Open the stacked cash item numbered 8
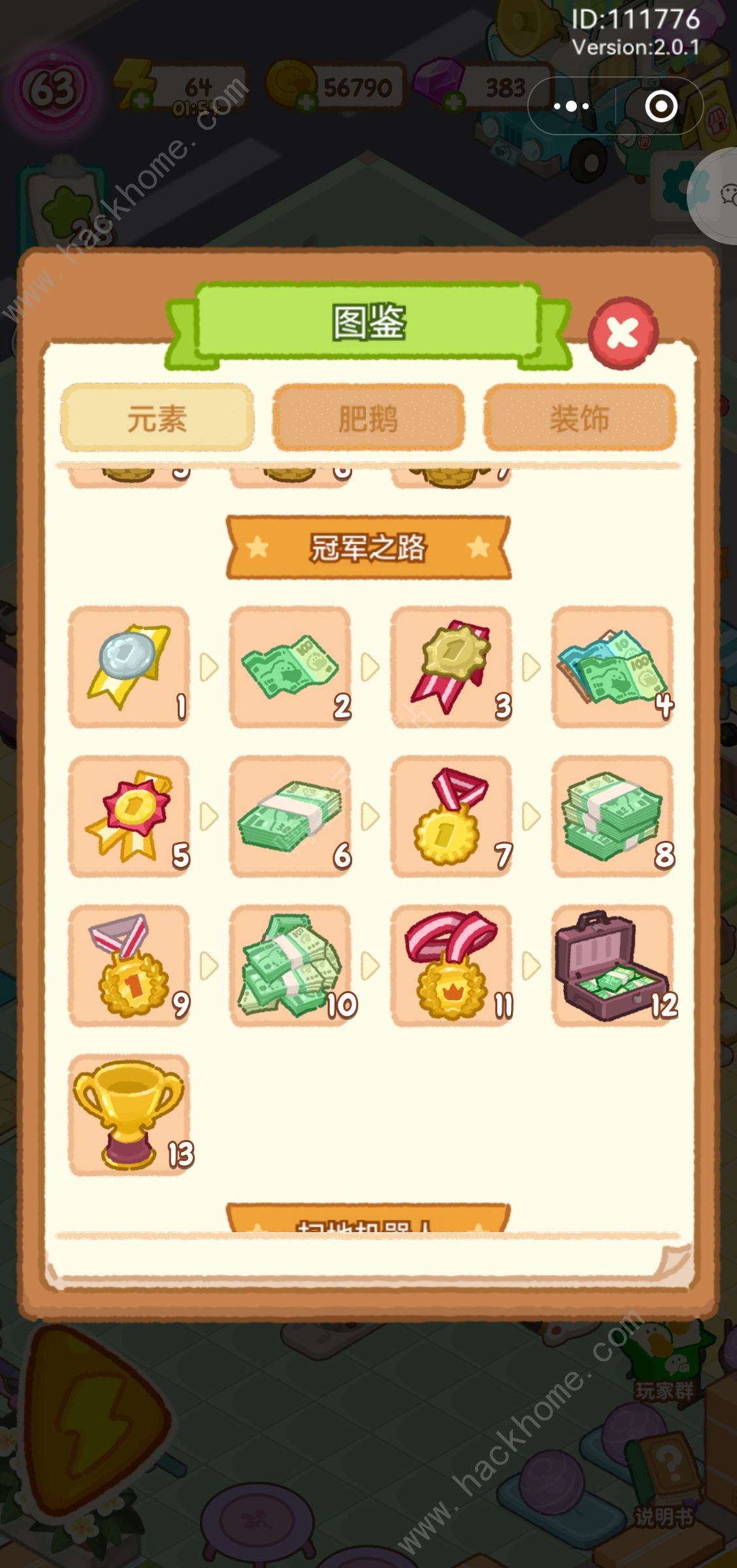This screenshot has width=737, height=1568. (x=612, y=816)
